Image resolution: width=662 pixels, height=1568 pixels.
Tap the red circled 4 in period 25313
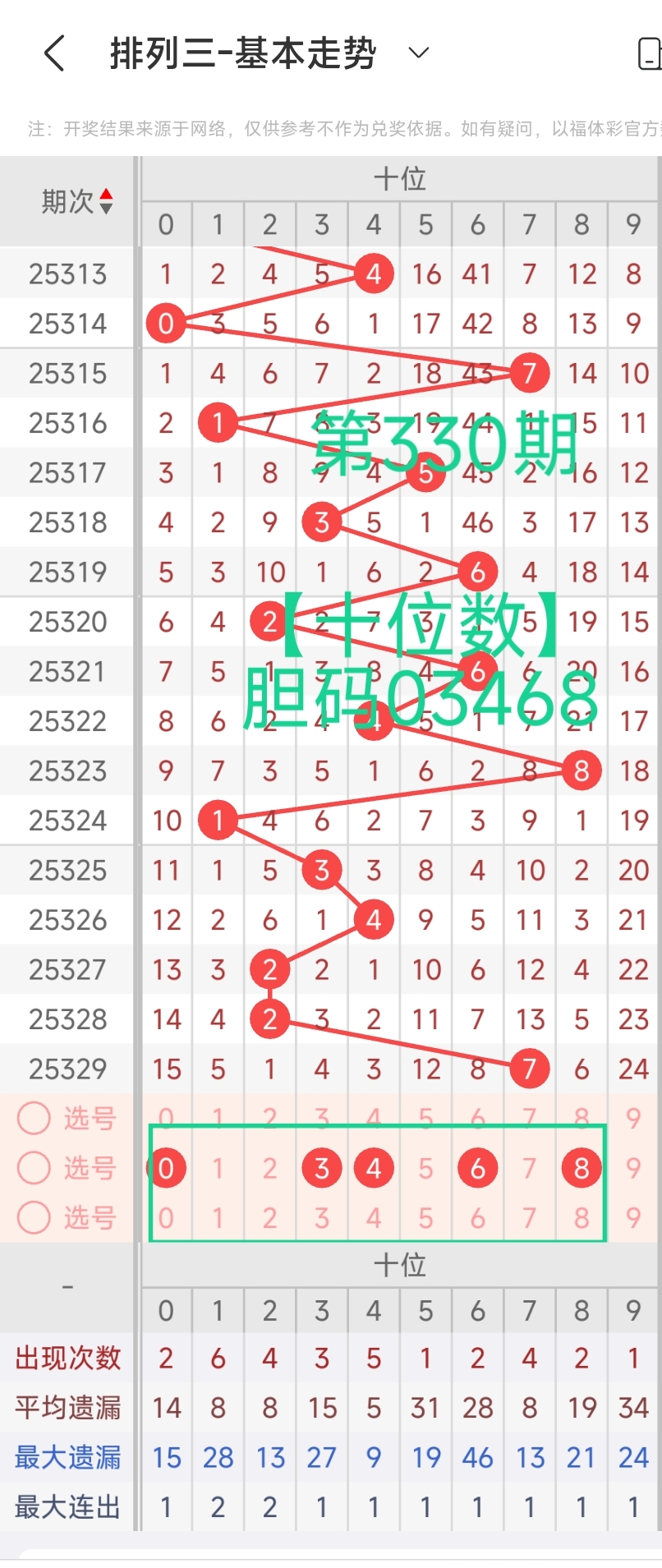[374, 274]
